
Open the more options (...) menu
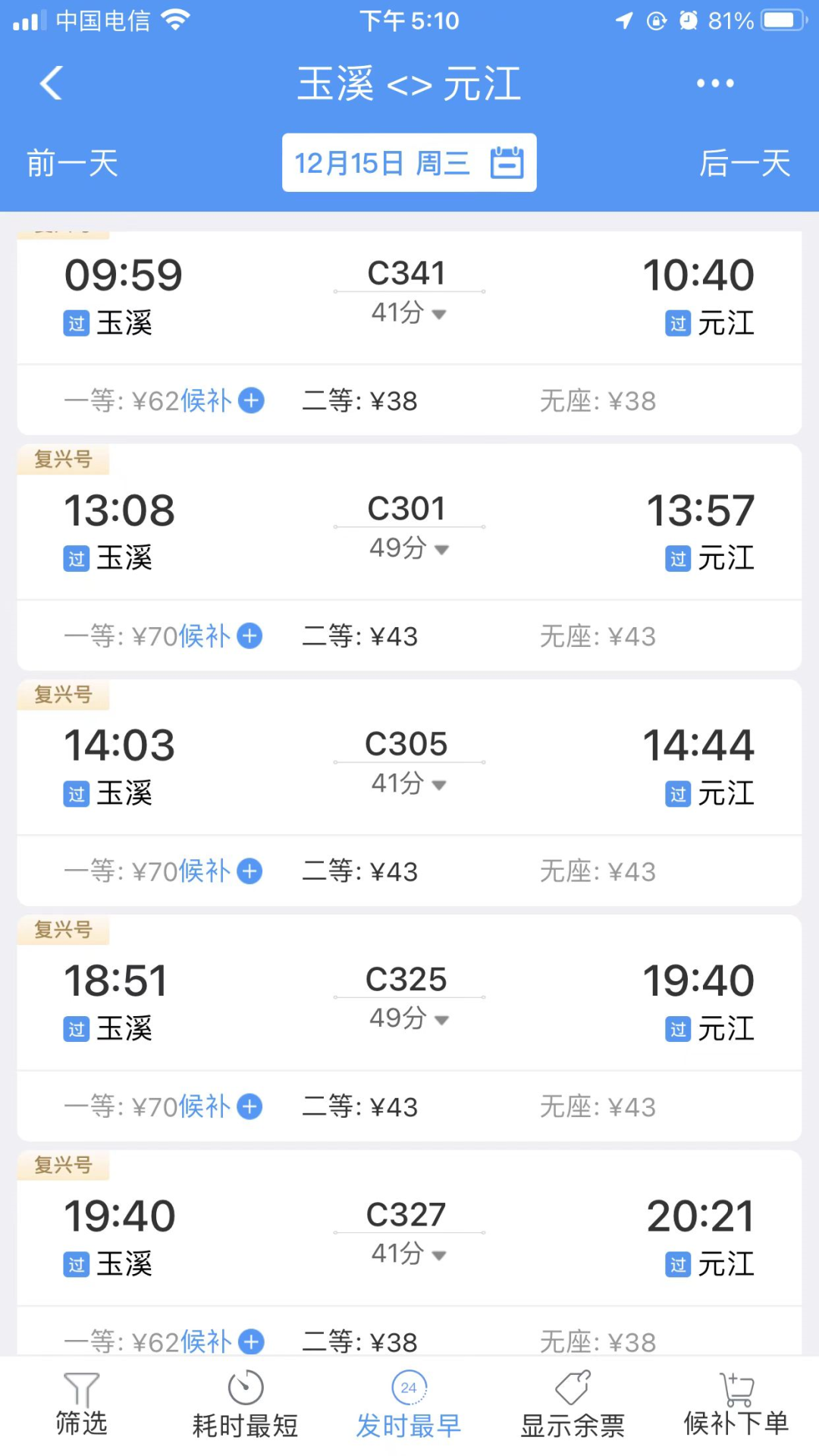click(714, 83)
